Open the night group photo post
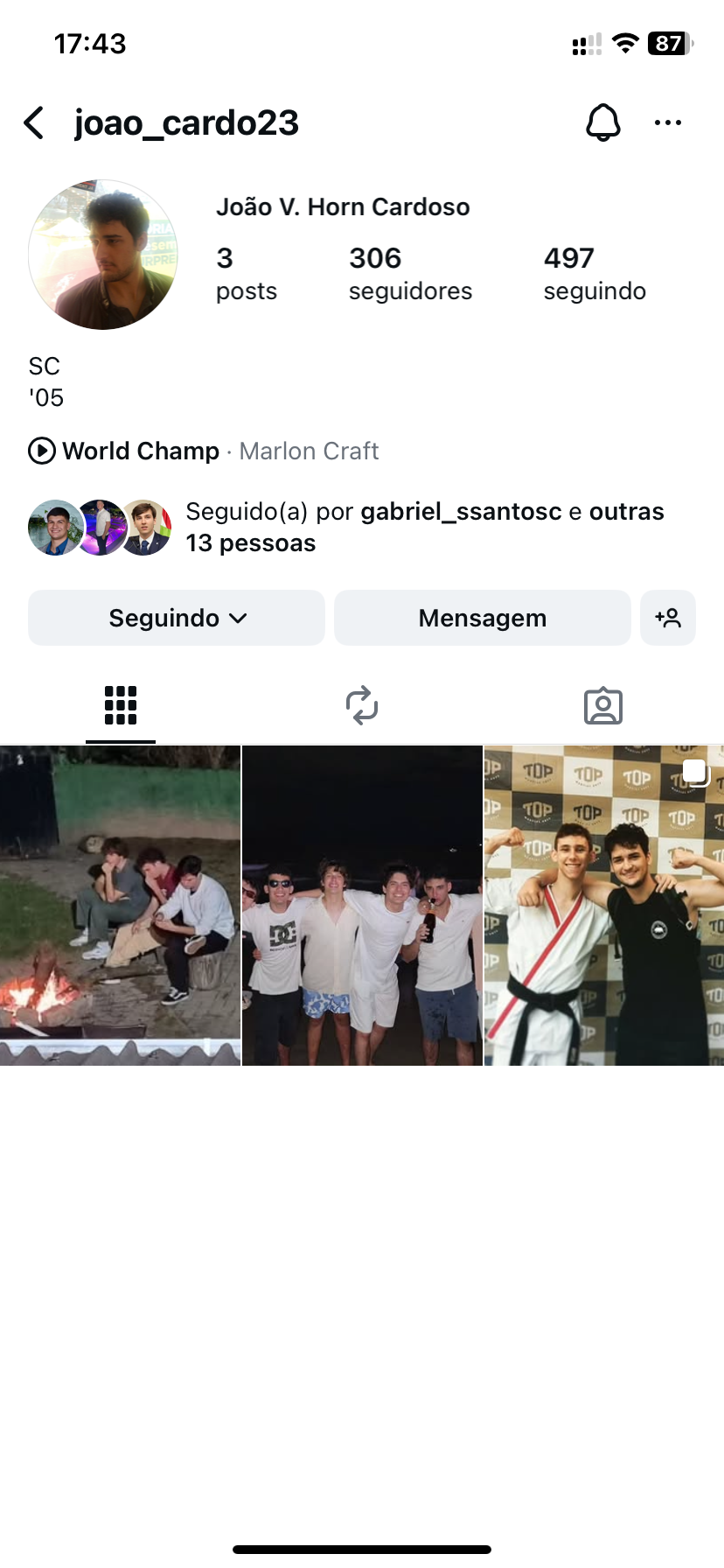Viewport: 724px width, 1568px height. [362, 905]
